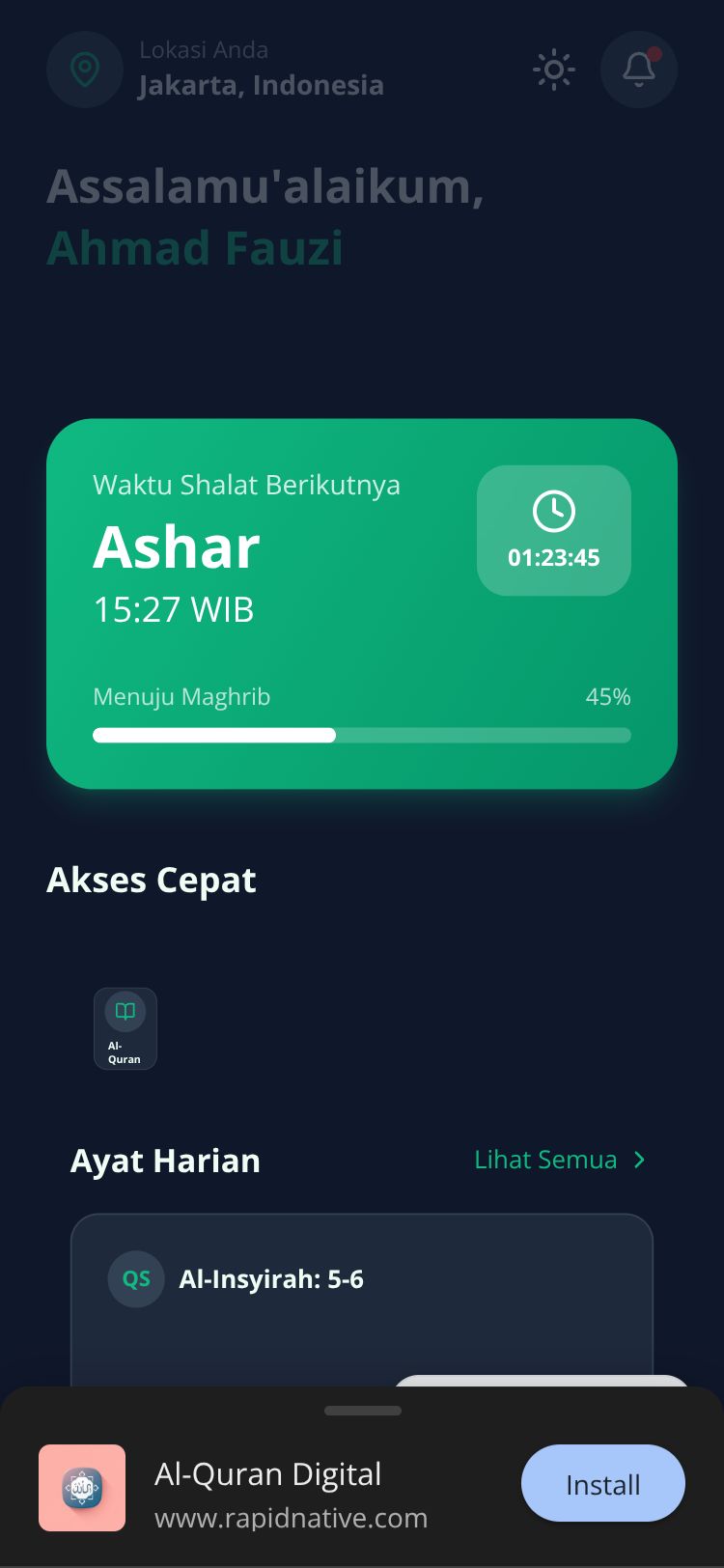Open the Al-Quran quick access shortcut
Image resolution: width=724 pixels, height=1568 pixels.
pyautogui.click(x=125, y=1028)
